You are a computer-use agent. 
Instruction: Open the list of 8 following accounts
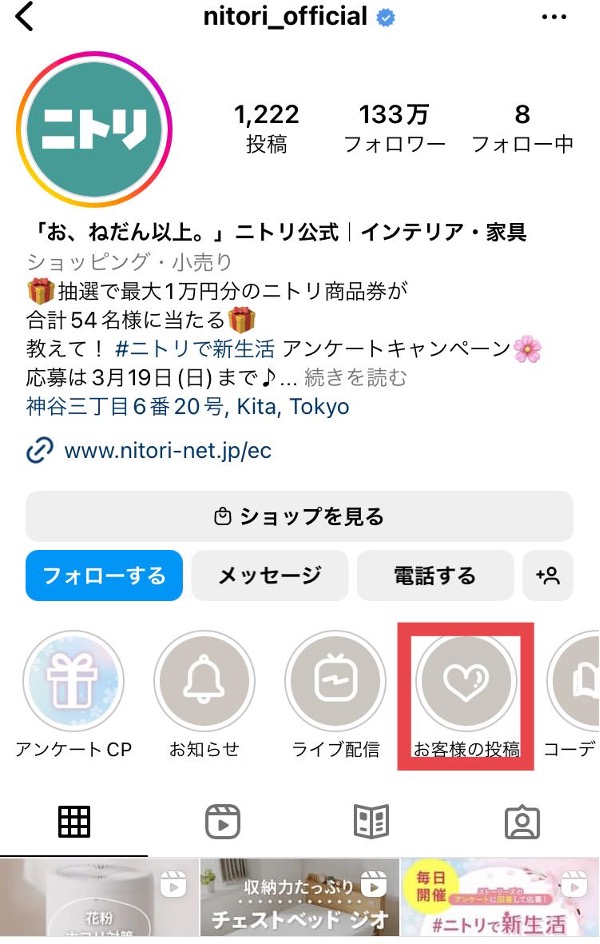(x=522, y=129)
